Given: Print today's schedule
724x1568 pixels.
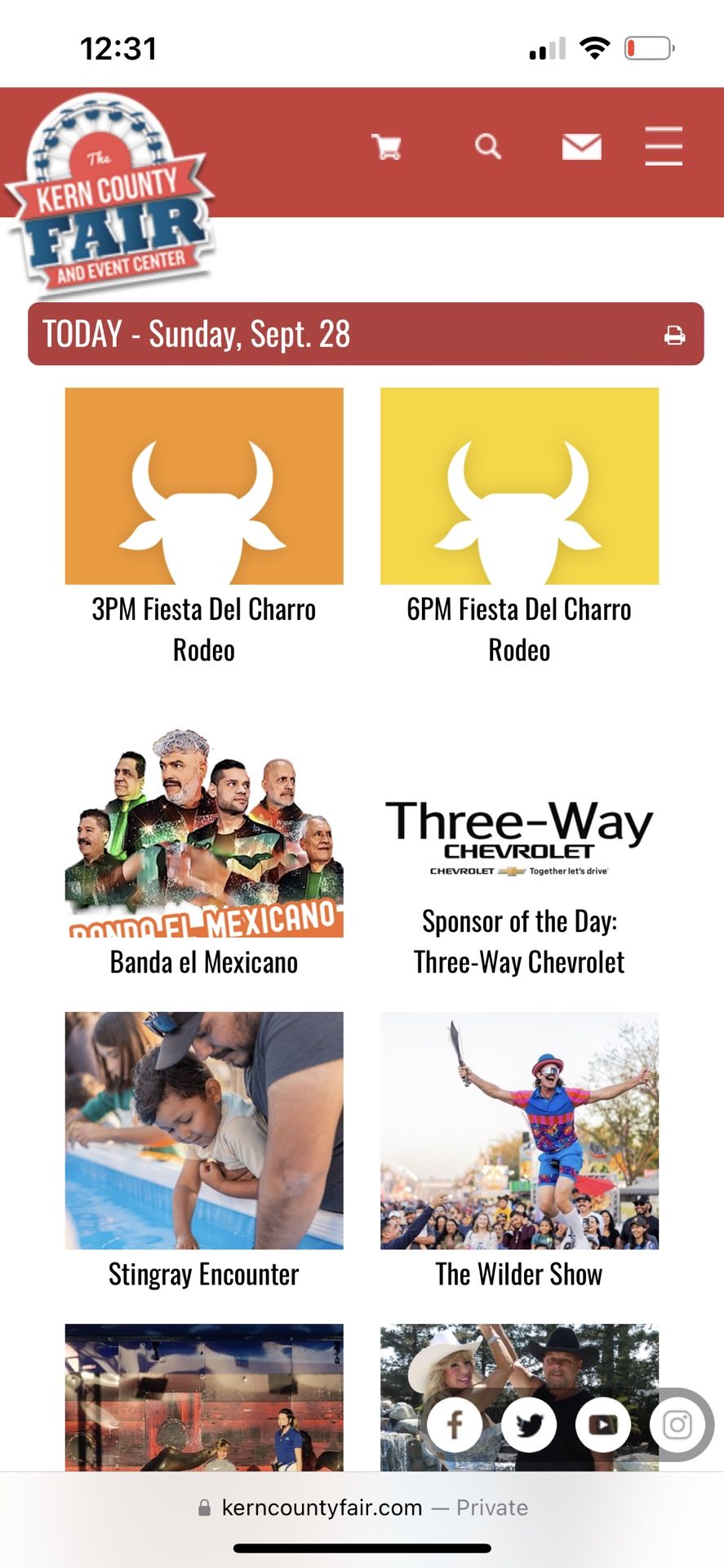Looking at the screenshot, I should tap(674, 335).
